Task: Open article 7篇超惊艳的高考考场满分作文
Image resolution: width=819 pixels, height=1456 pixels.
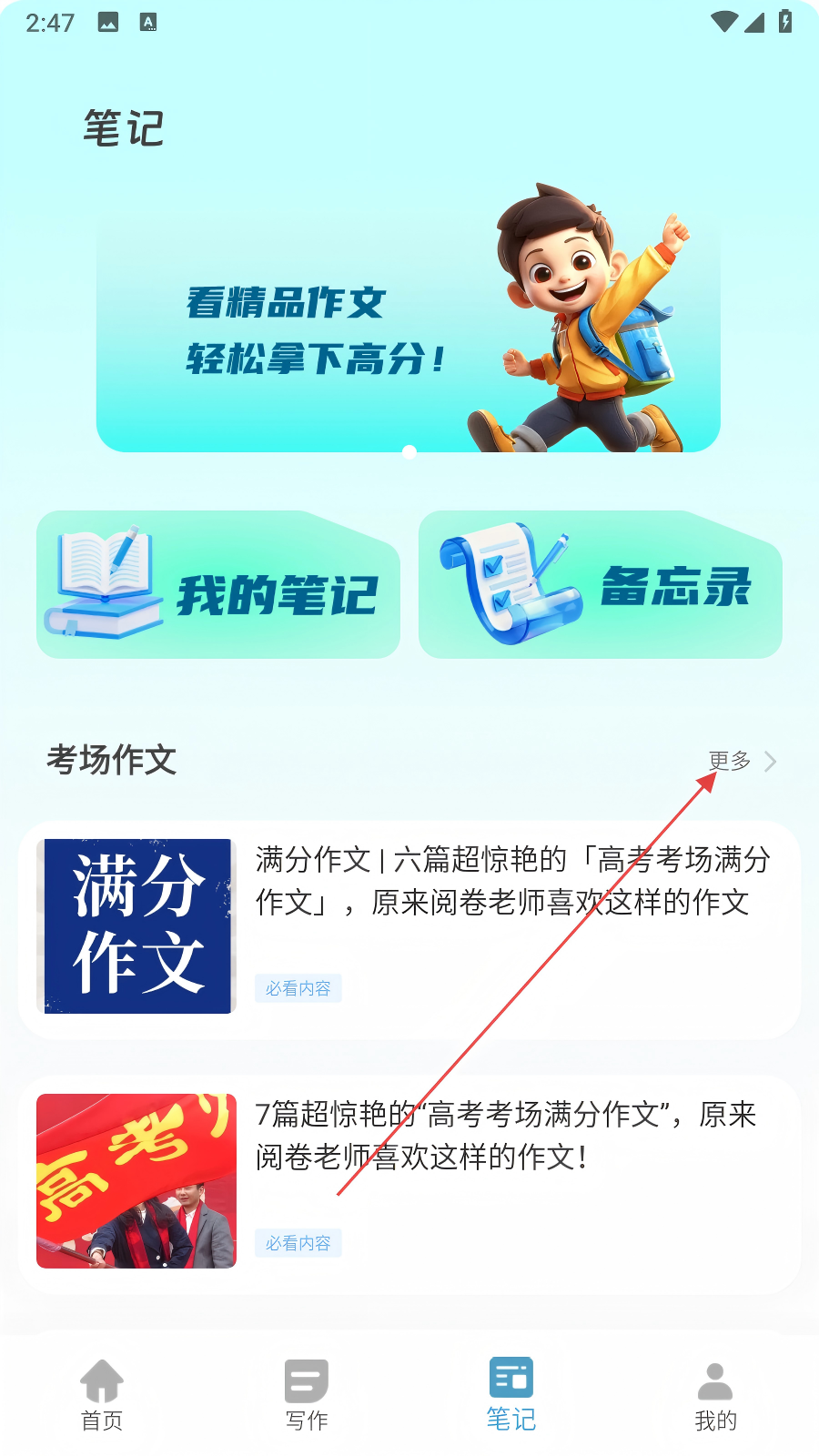Action: (409, 1184)
